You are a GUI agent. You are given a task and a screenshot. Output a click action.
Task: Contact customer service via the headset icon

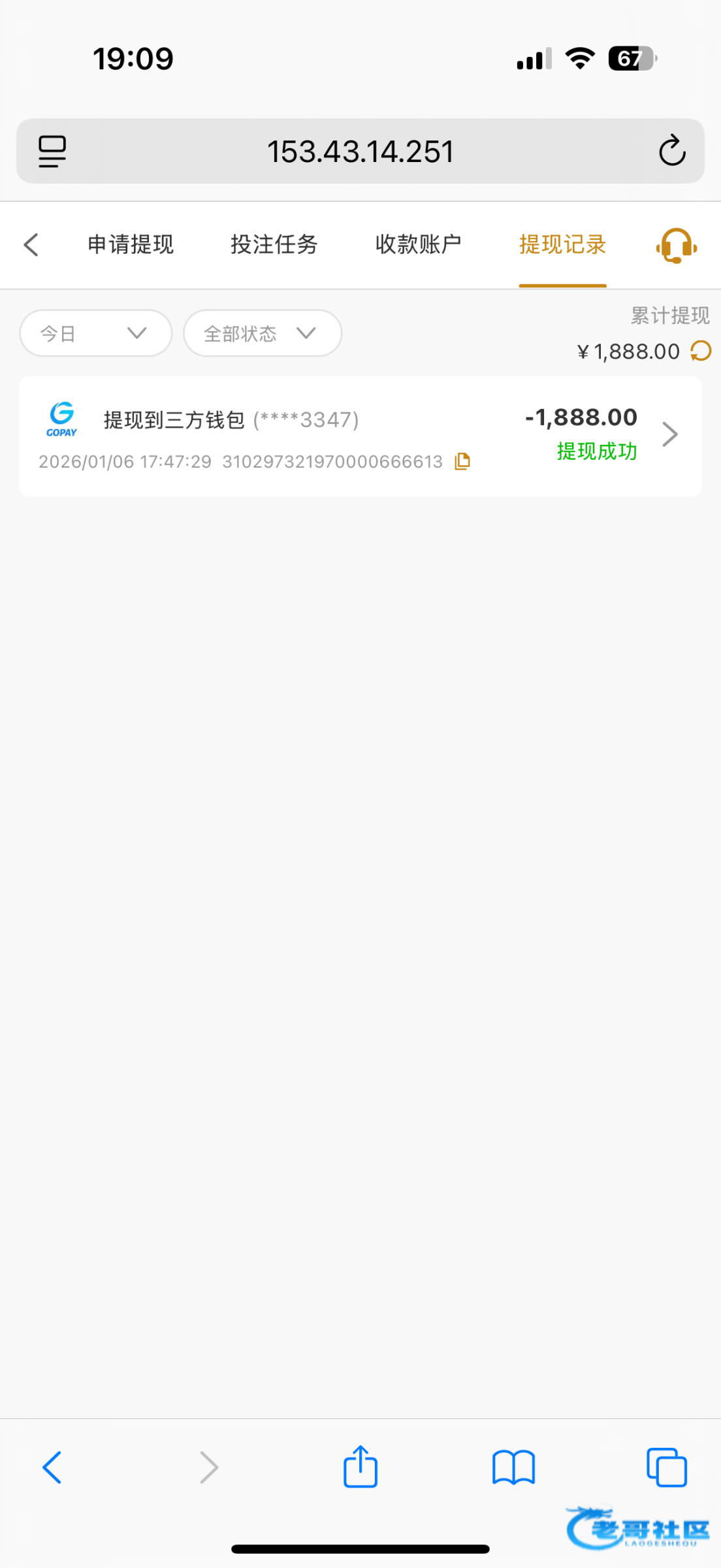point(676,246)
